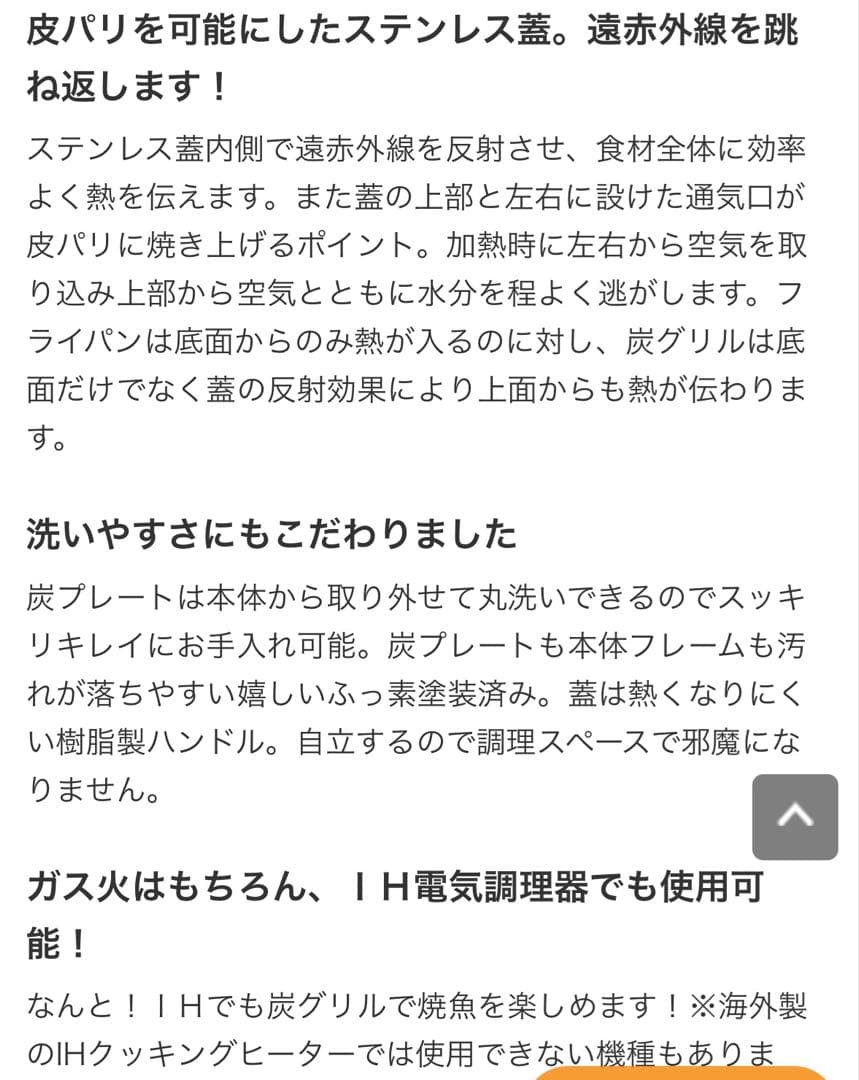Click the gray back-to-top chevron button
Viewport: 859px width, 1080px height.
pos(795,816)
